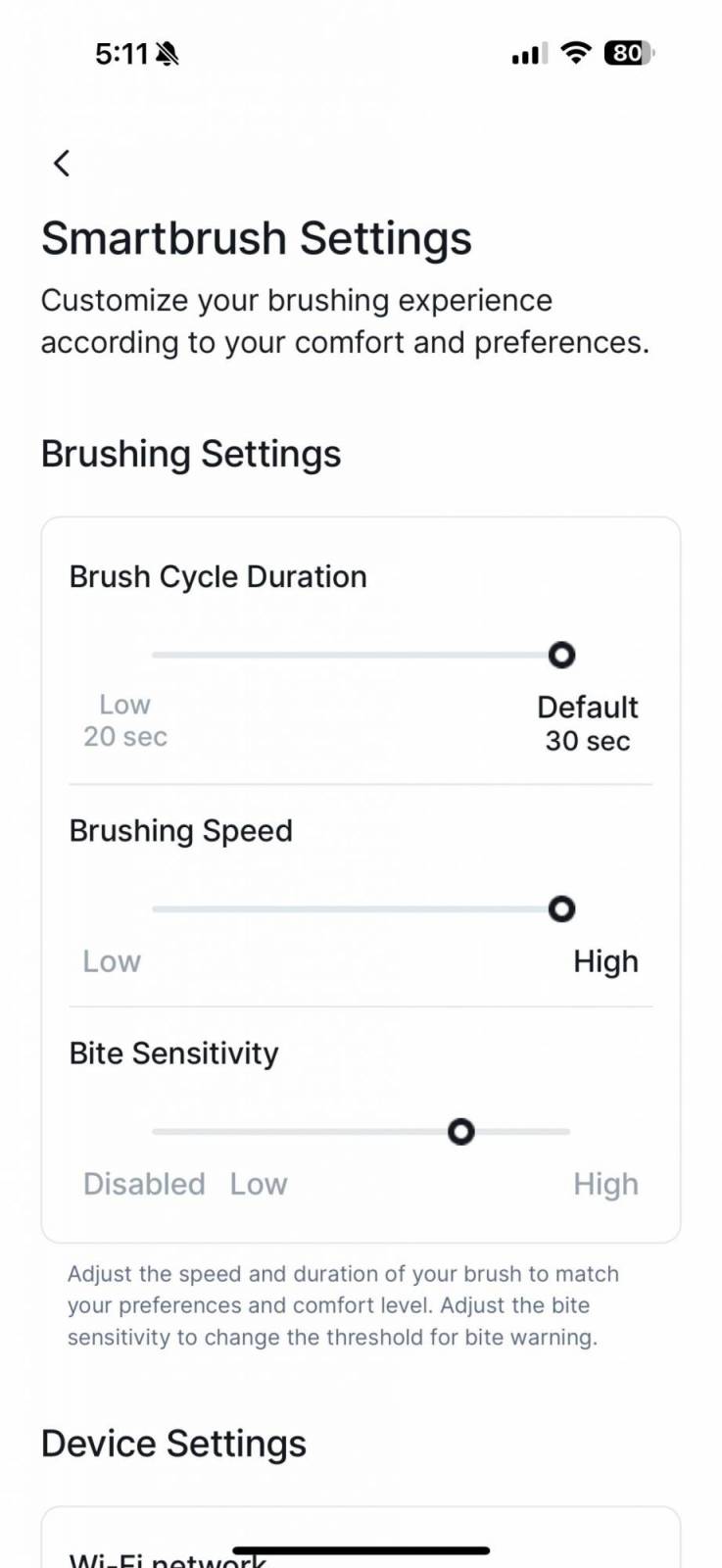This screenshot has height=1568, width=722.
Task: Tap the battery indicator showing 80
Action: pyautogui.click(x=629, y=54)
